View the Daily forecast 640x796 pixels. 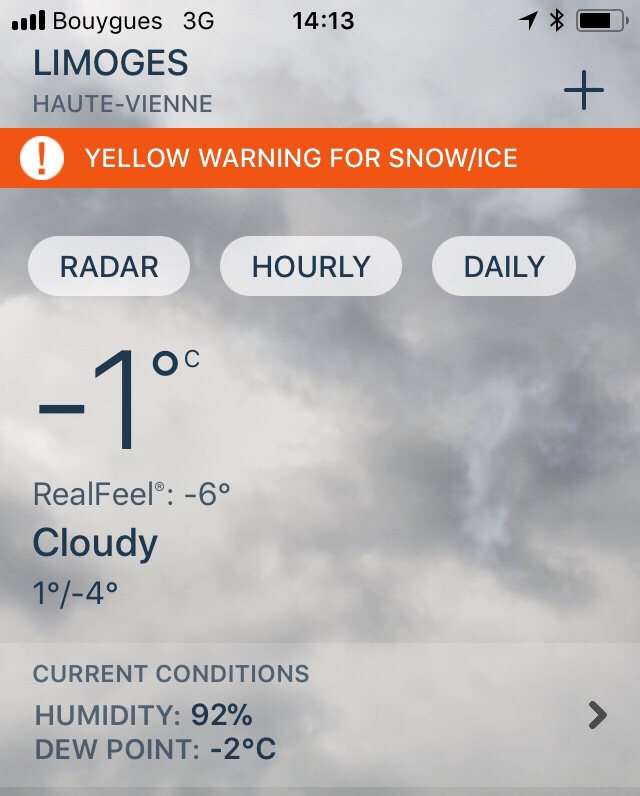click(x=504, y=267)
